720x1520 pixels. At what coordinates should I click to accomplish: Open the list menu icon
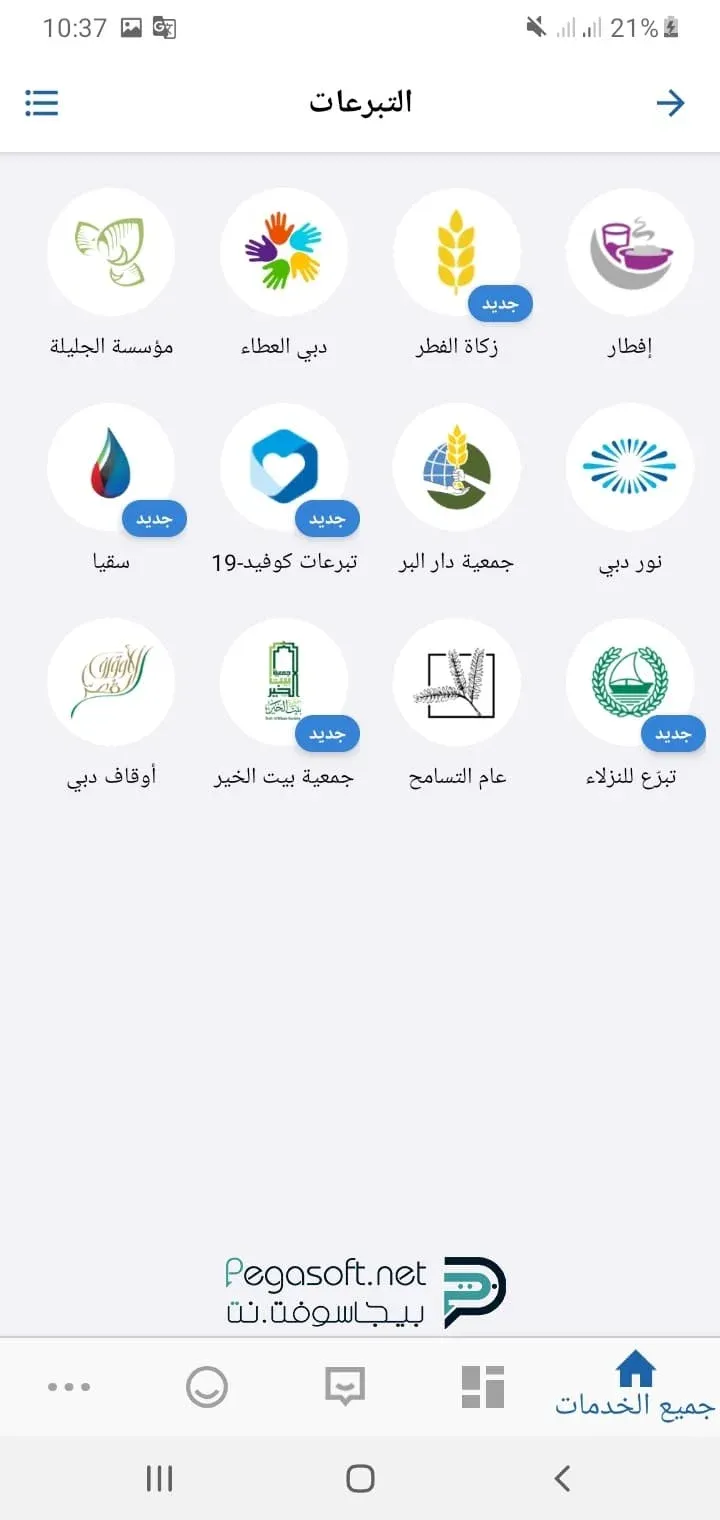tap(42, 102)
